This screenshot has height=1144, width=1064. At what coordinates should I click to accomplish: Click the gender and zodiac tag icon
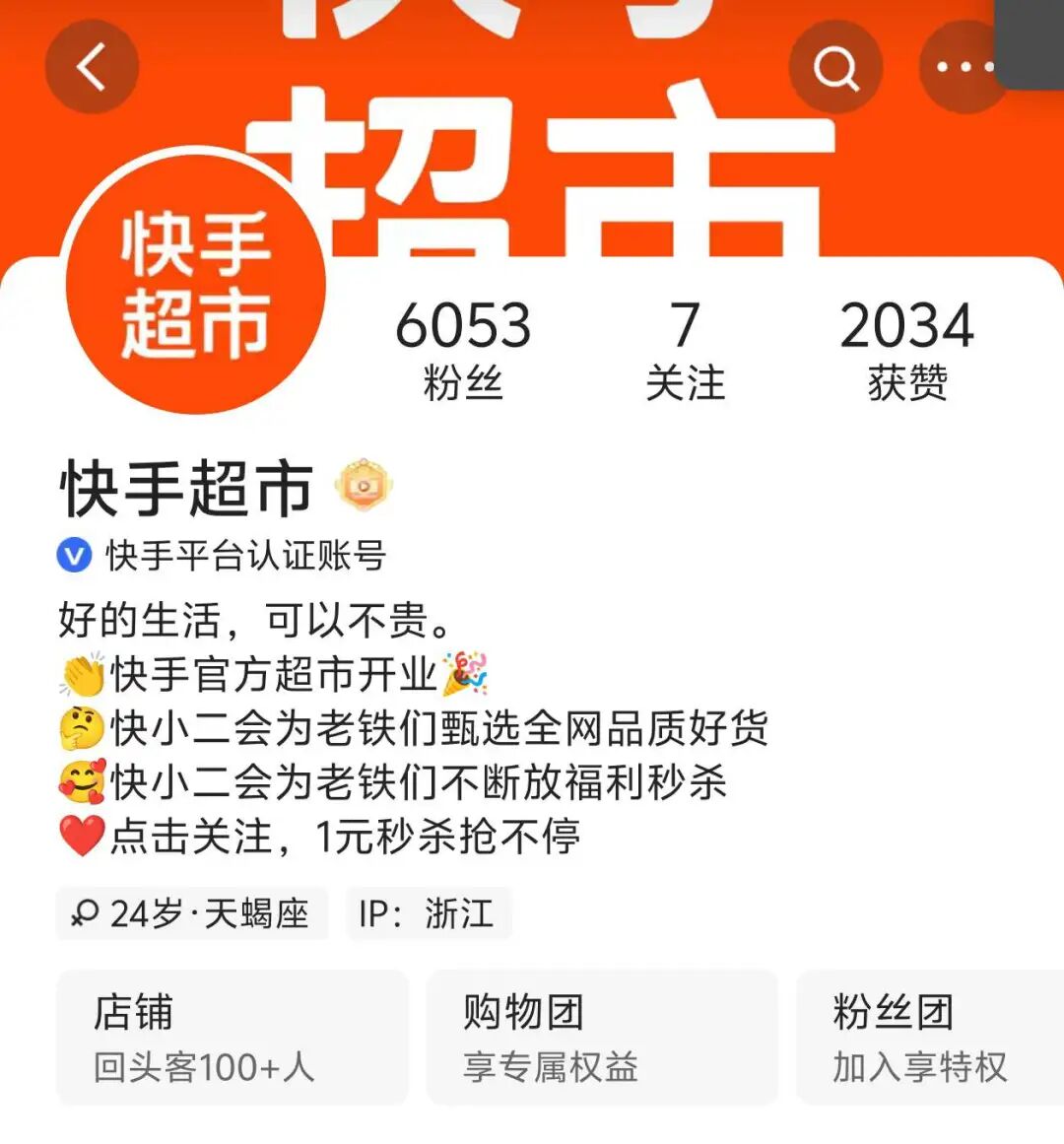coord(89,914)
